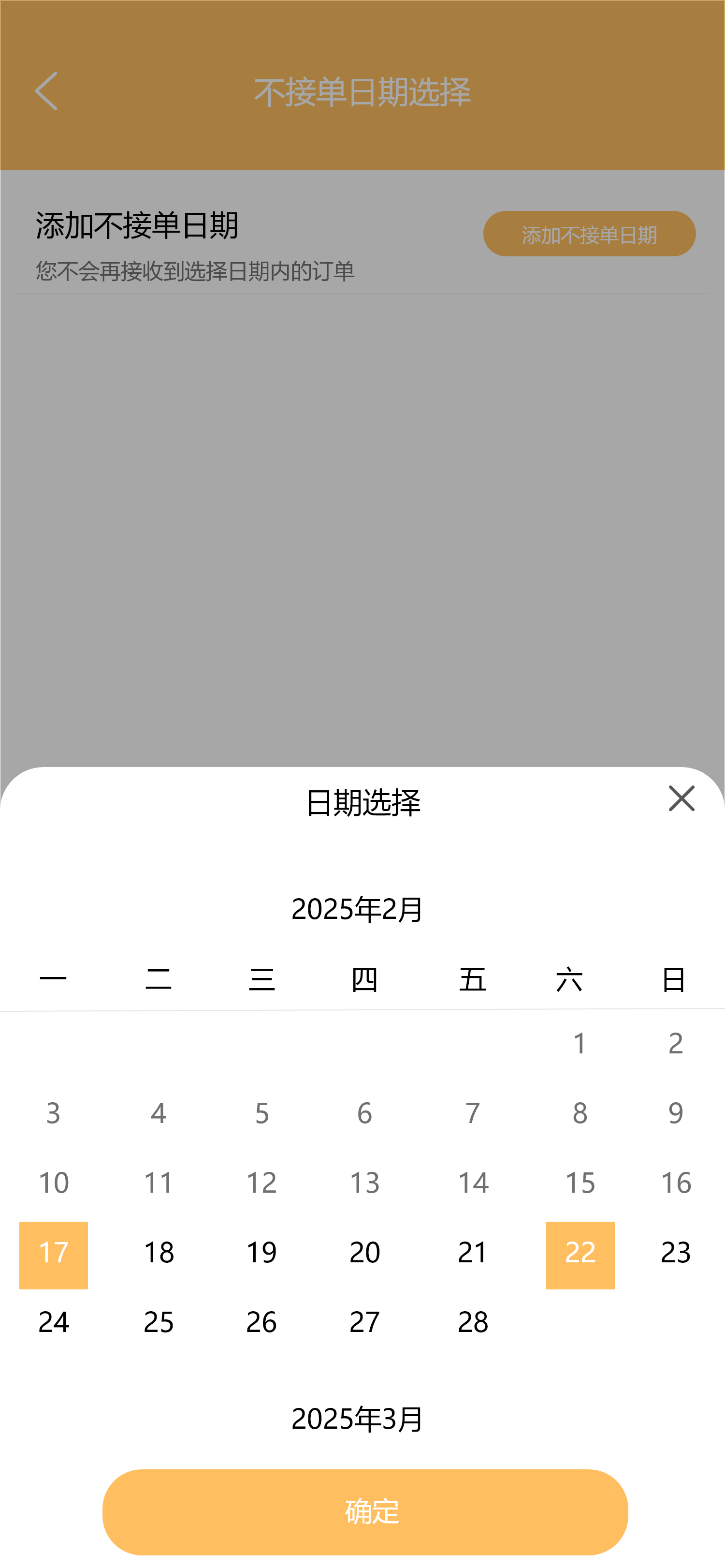Screen dimensions: 725x1568
Task: Select February 24 in the calendar
Action: coord(54,1323)
